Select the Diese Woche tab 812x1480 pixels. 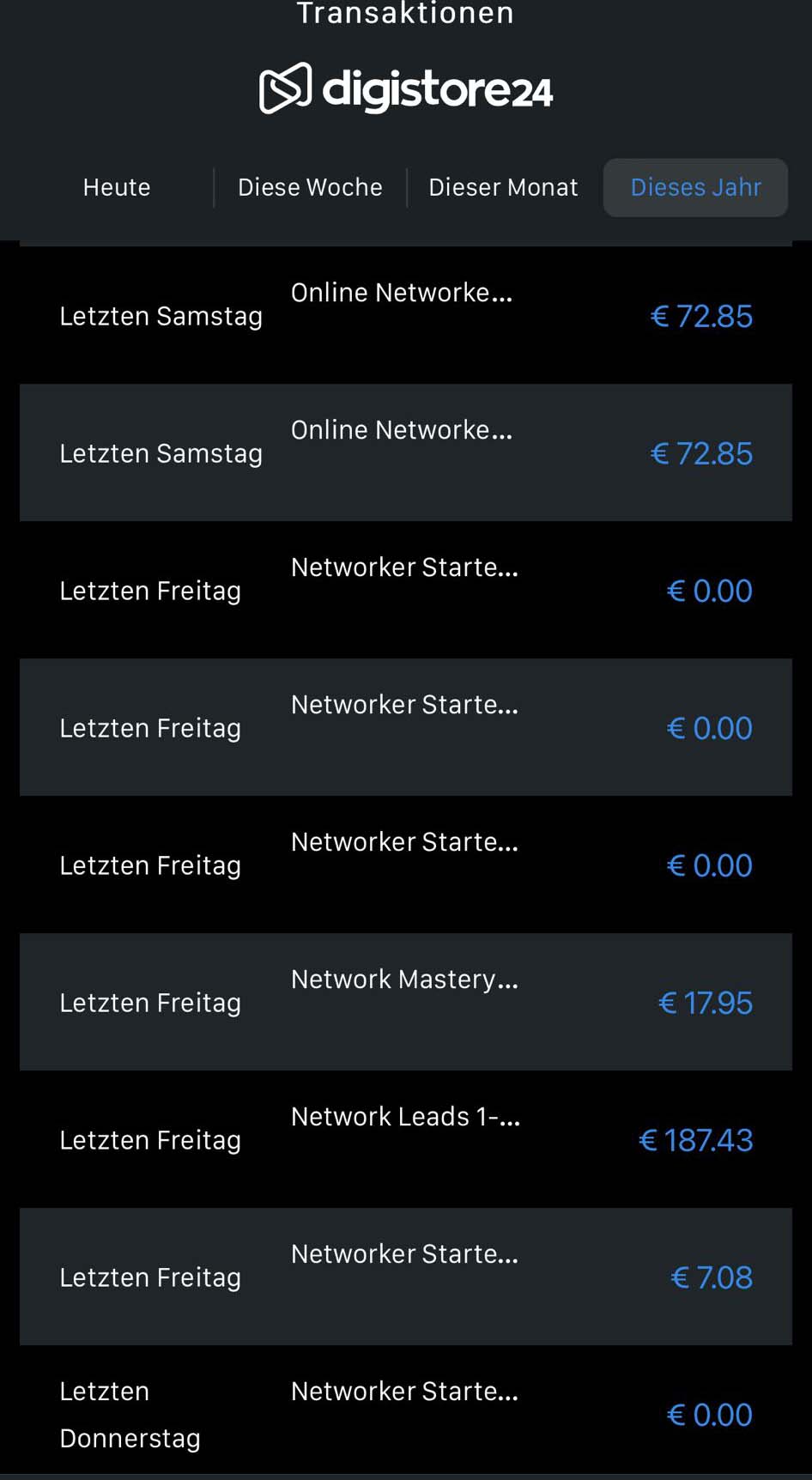pos(310,187)
